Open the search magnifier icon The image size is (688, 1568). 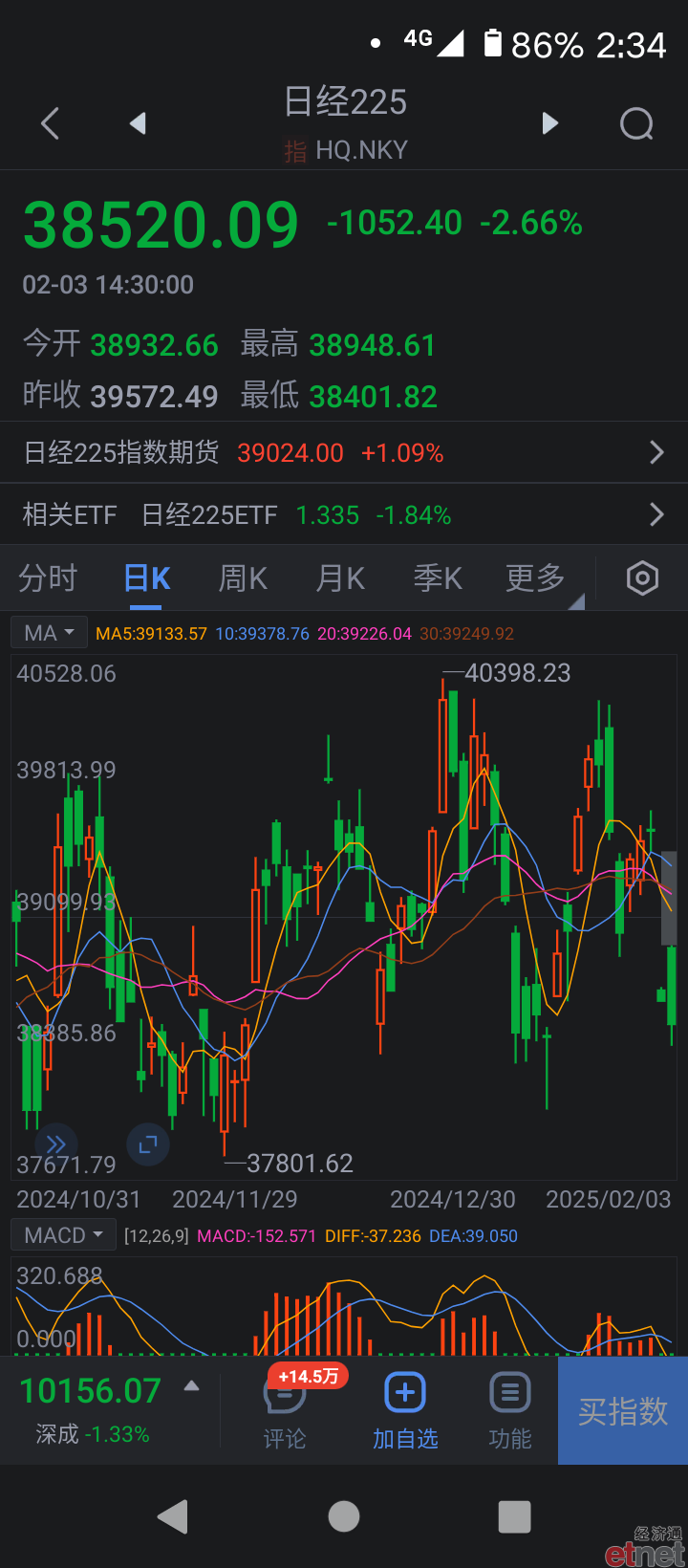[x=637, y=123]
